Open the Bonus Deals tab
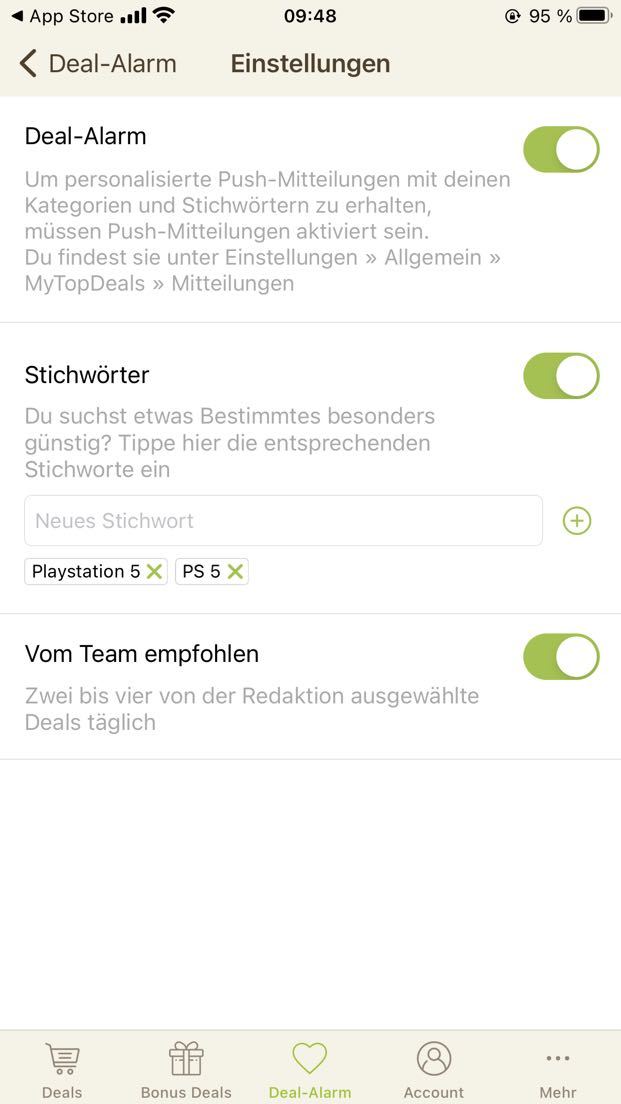Image resolution: width=621 pixels, height=1104 pixels. 186,1068
